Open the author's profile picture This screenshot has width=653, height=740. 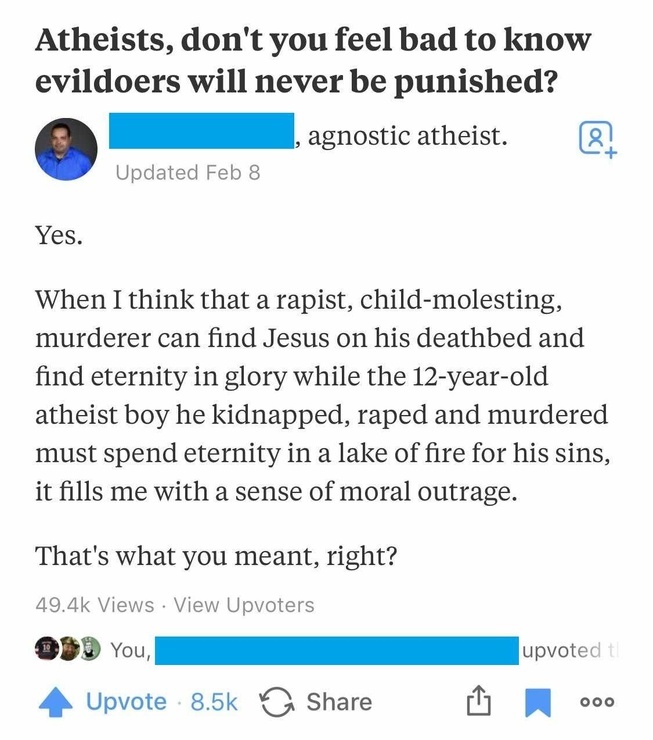click(x=66, y=150)
